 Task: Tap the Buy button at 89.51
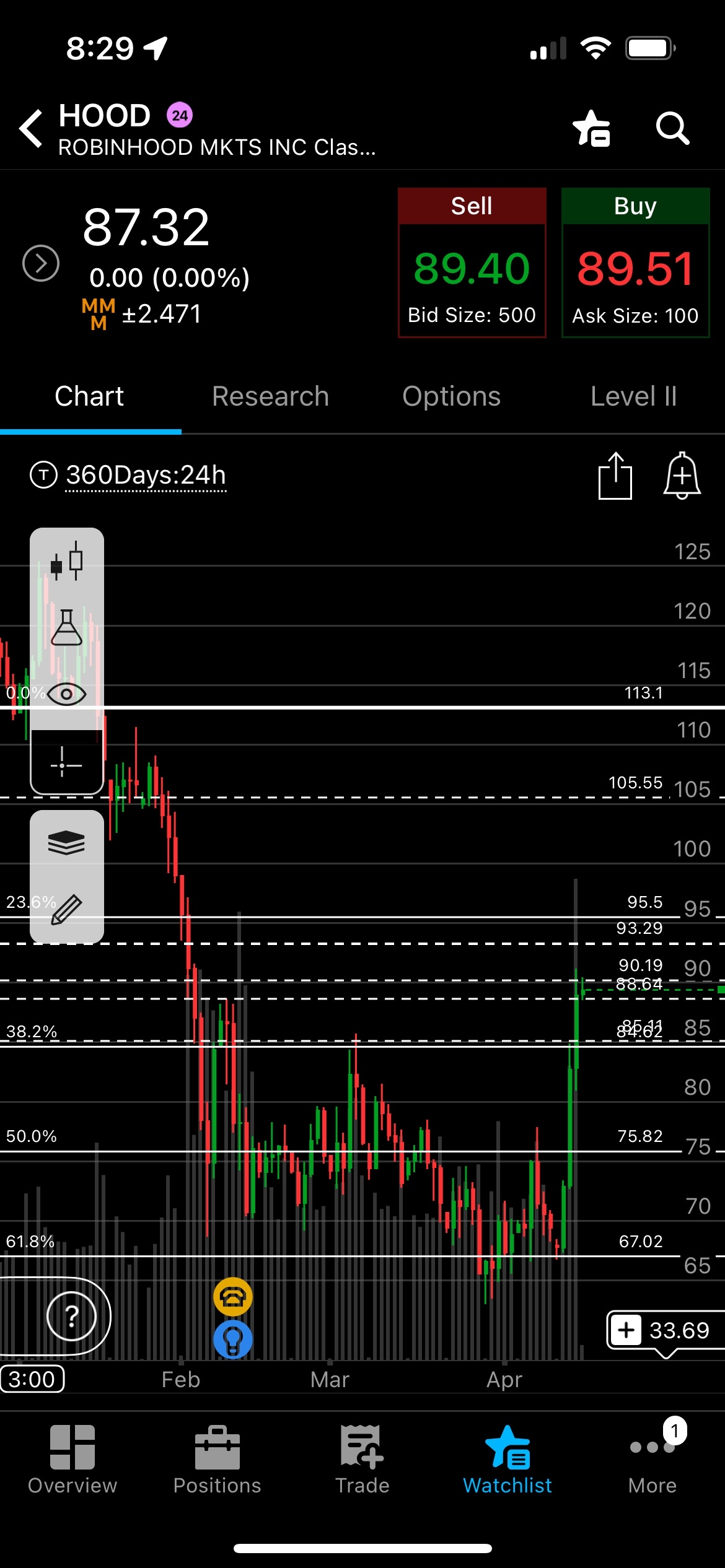(635, 263)
